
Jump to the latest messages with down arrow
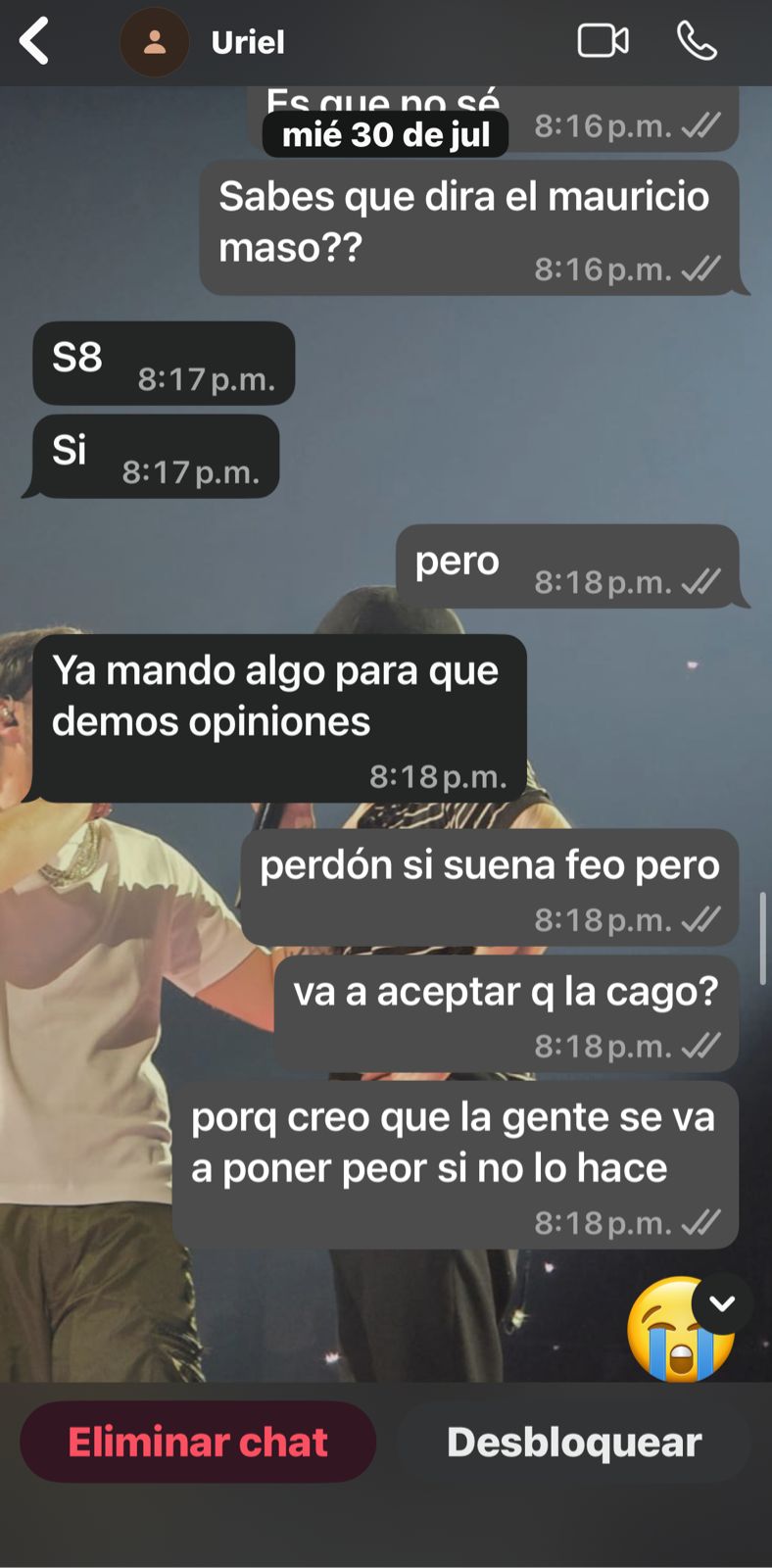(x=723, y=1303)
